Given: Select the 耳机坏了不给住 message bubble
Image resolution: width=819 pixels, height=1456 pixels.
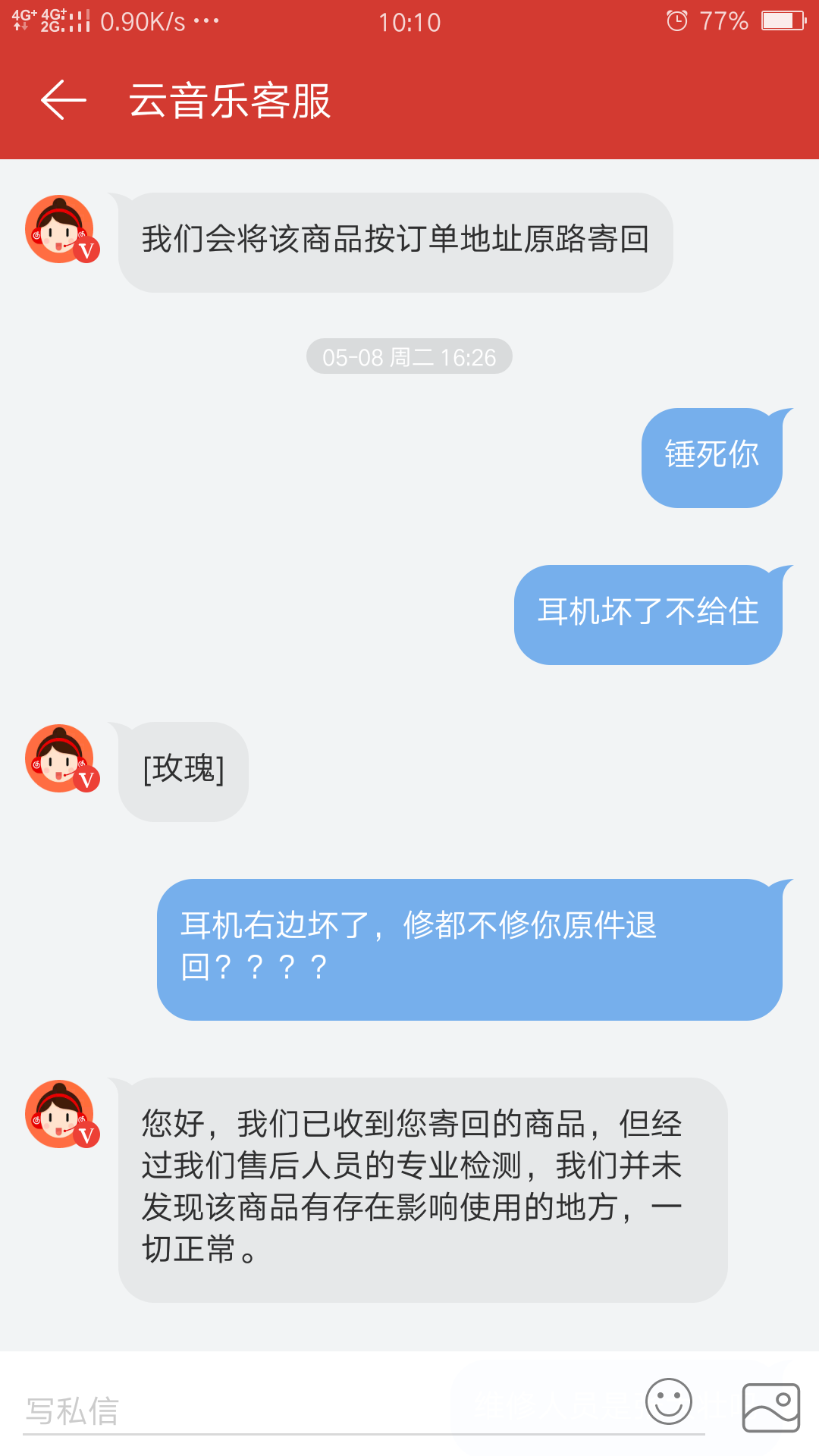Looking at the screenshot, I should 648,613.
